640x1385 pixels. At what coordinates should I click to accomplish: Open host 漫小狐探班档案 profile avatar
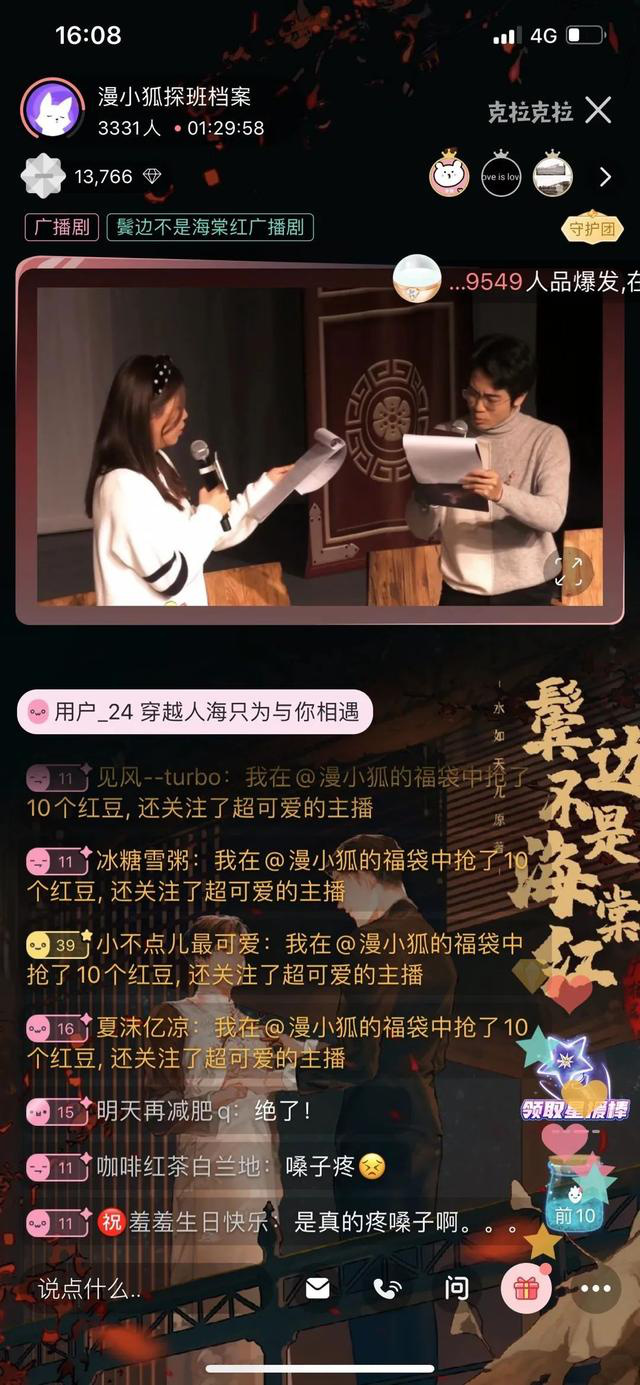click(52, 109)
